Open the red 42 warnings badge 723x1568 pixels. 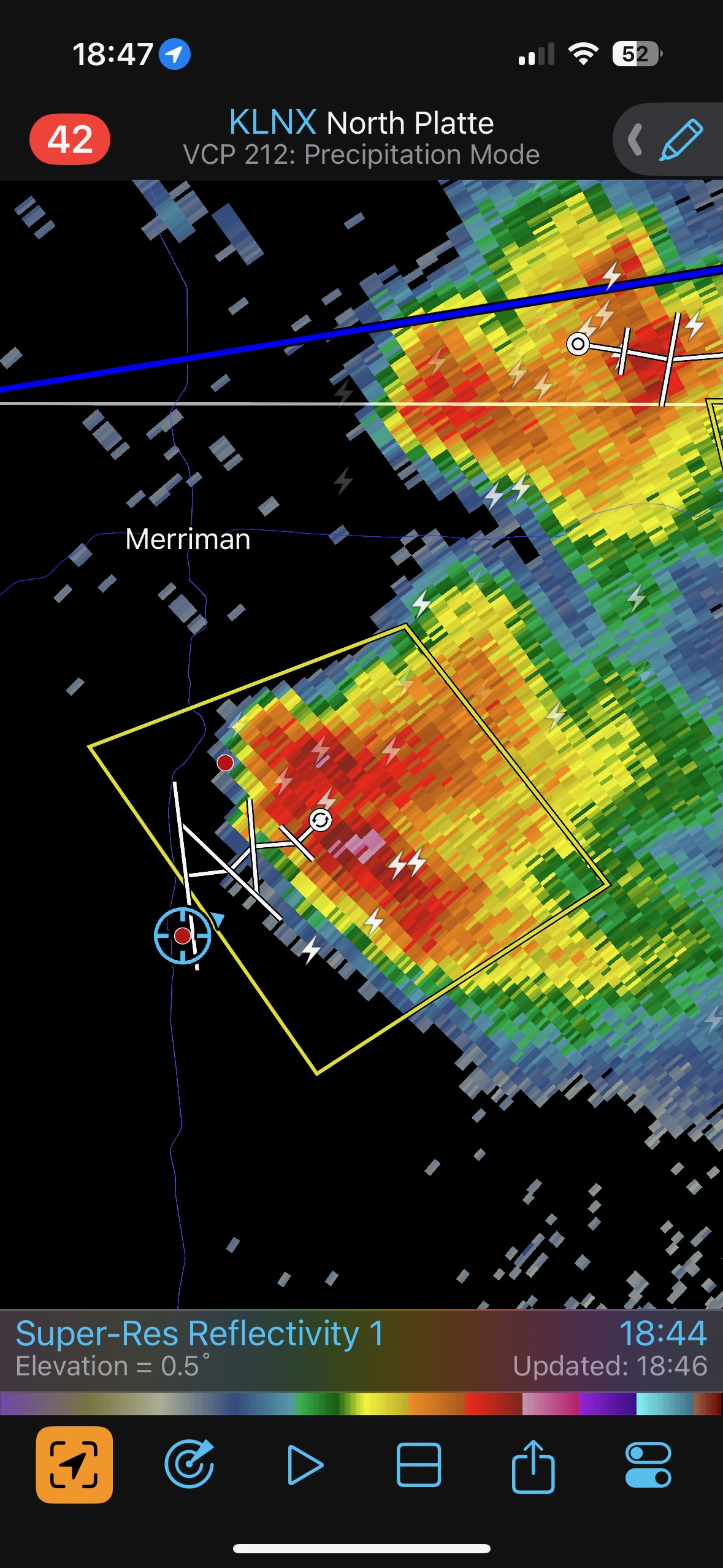[70, 139]
